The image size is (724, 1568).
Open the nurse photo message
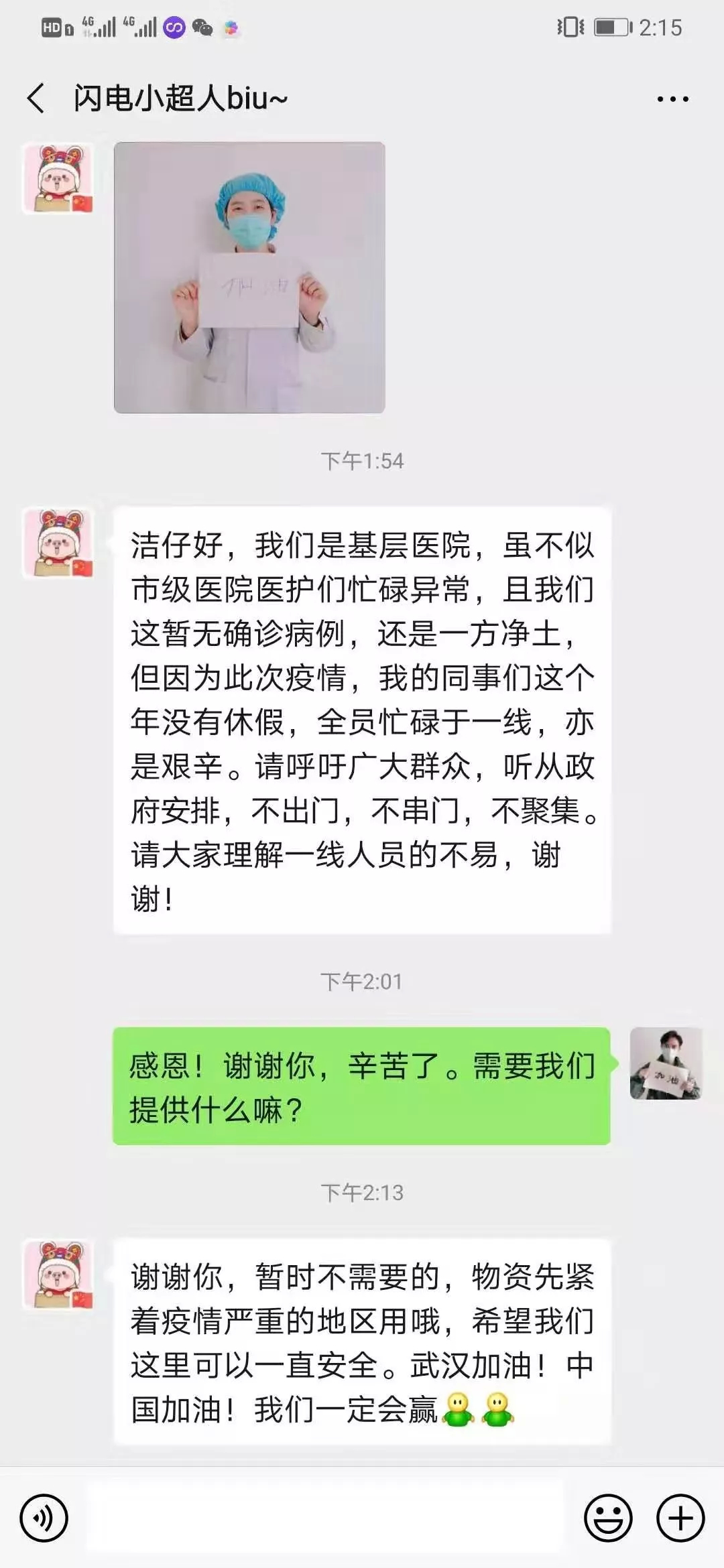click(x=249, y=277)
